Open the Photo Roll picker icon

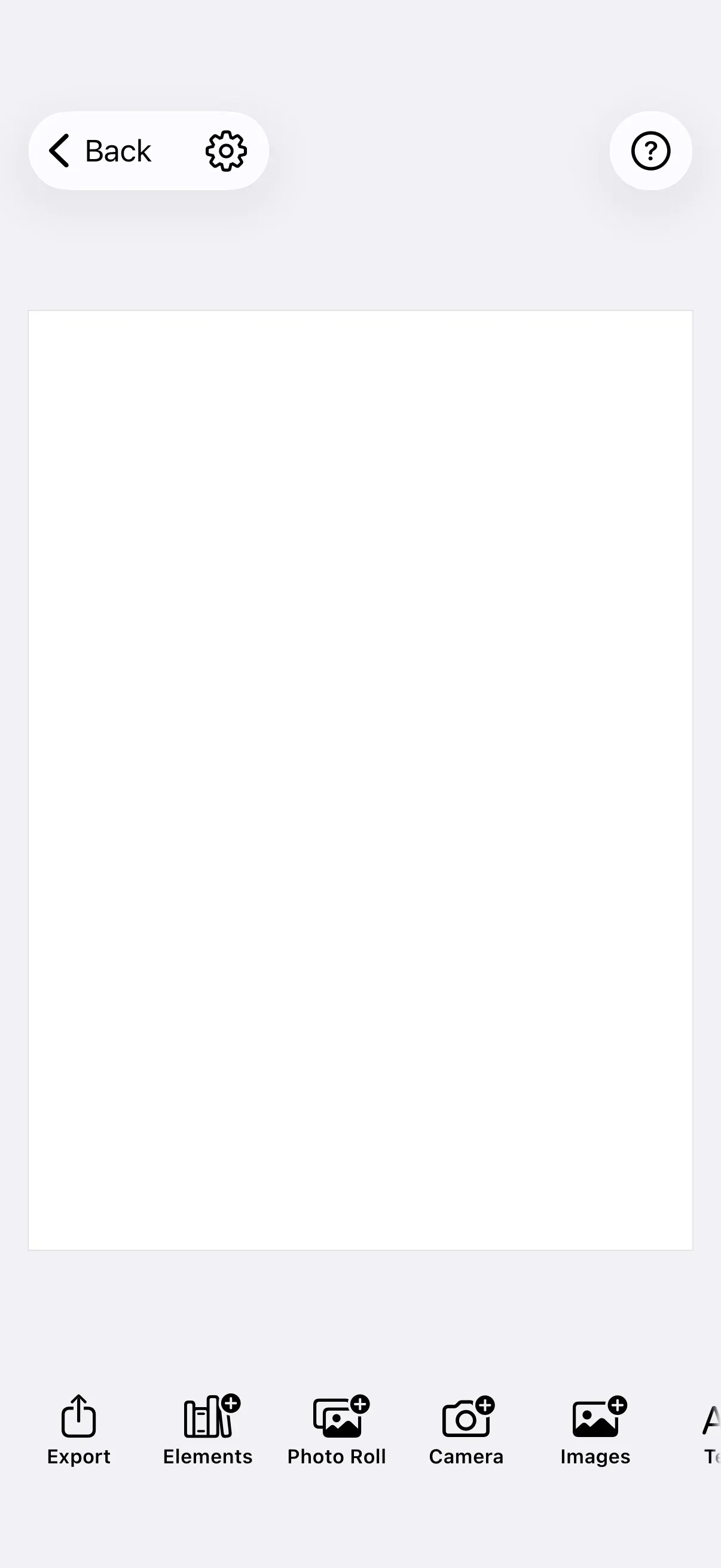[x=337, y=1417]
